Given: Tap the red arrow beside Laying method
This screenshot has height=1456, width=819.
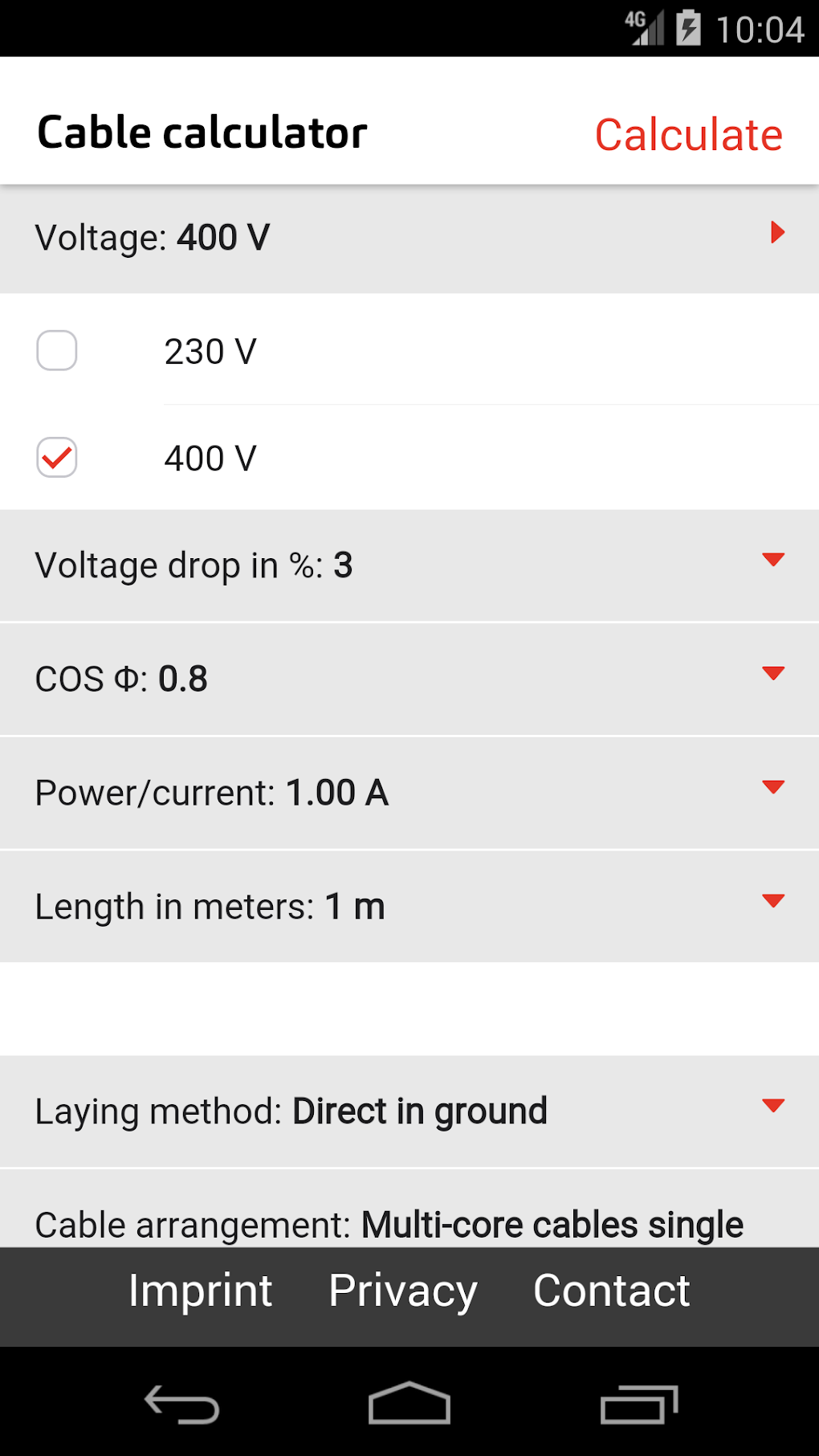Looking at the screenshot, I should pos(773,1105).
